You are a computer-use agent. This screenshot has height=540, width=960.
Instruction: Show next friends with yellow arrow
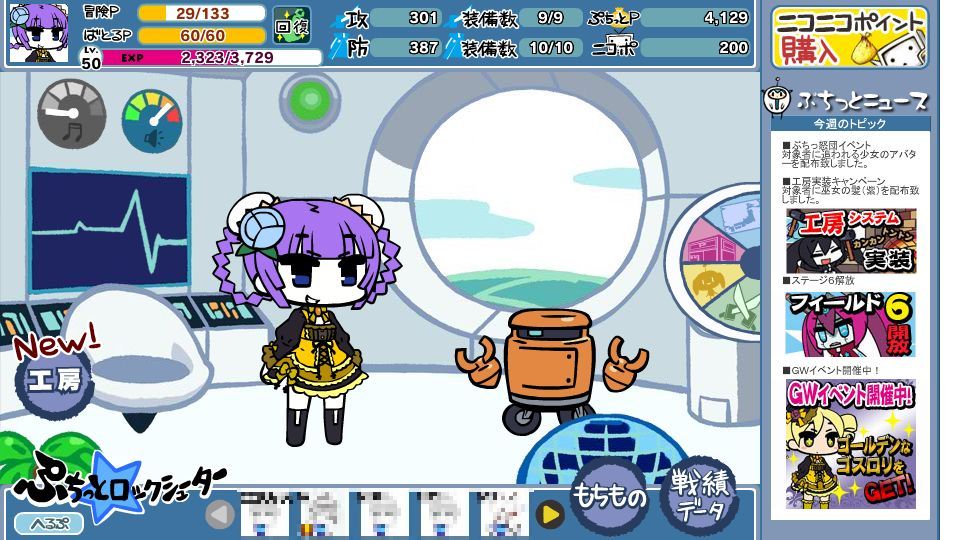click(x=549, y=514)
